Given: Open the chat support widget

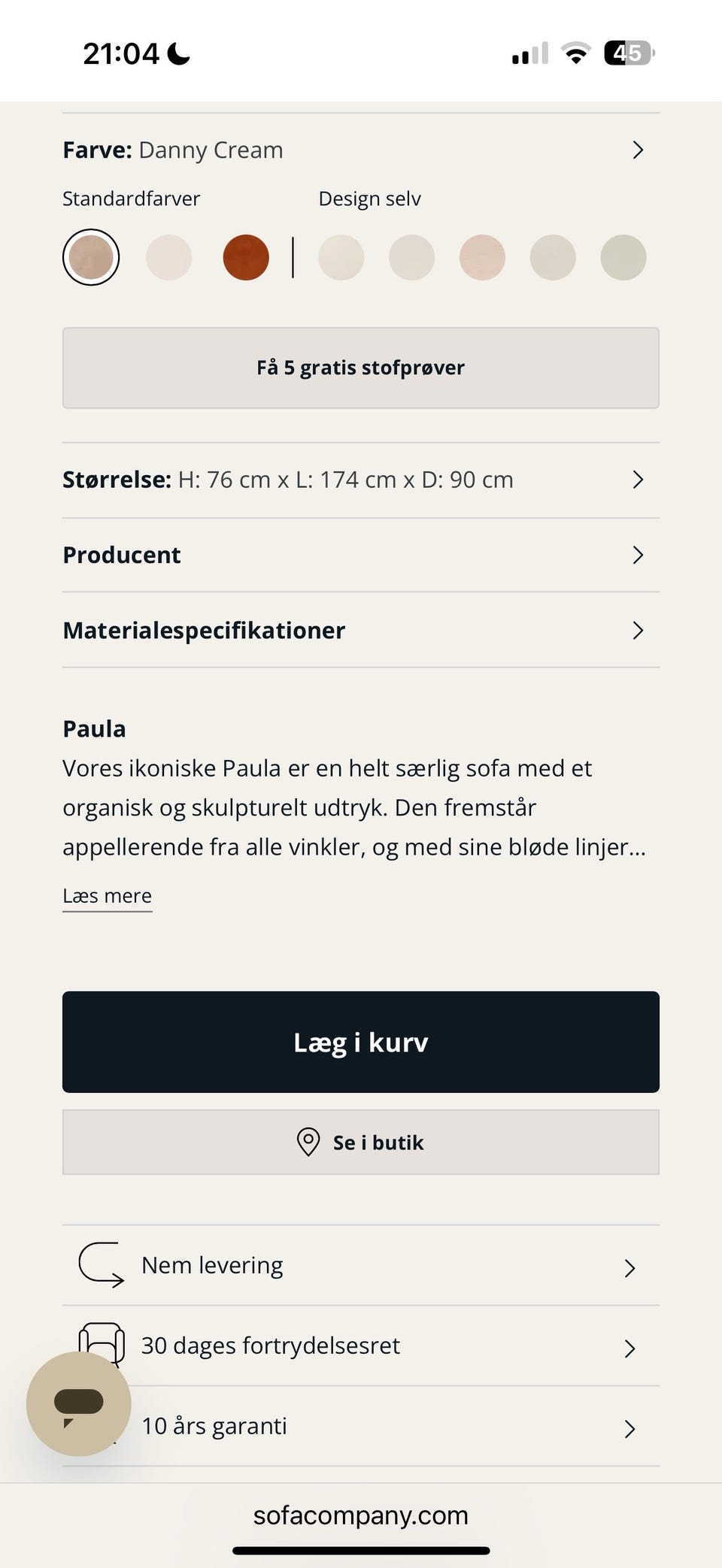Looking at the screenshot, I should coord(79,1403).
